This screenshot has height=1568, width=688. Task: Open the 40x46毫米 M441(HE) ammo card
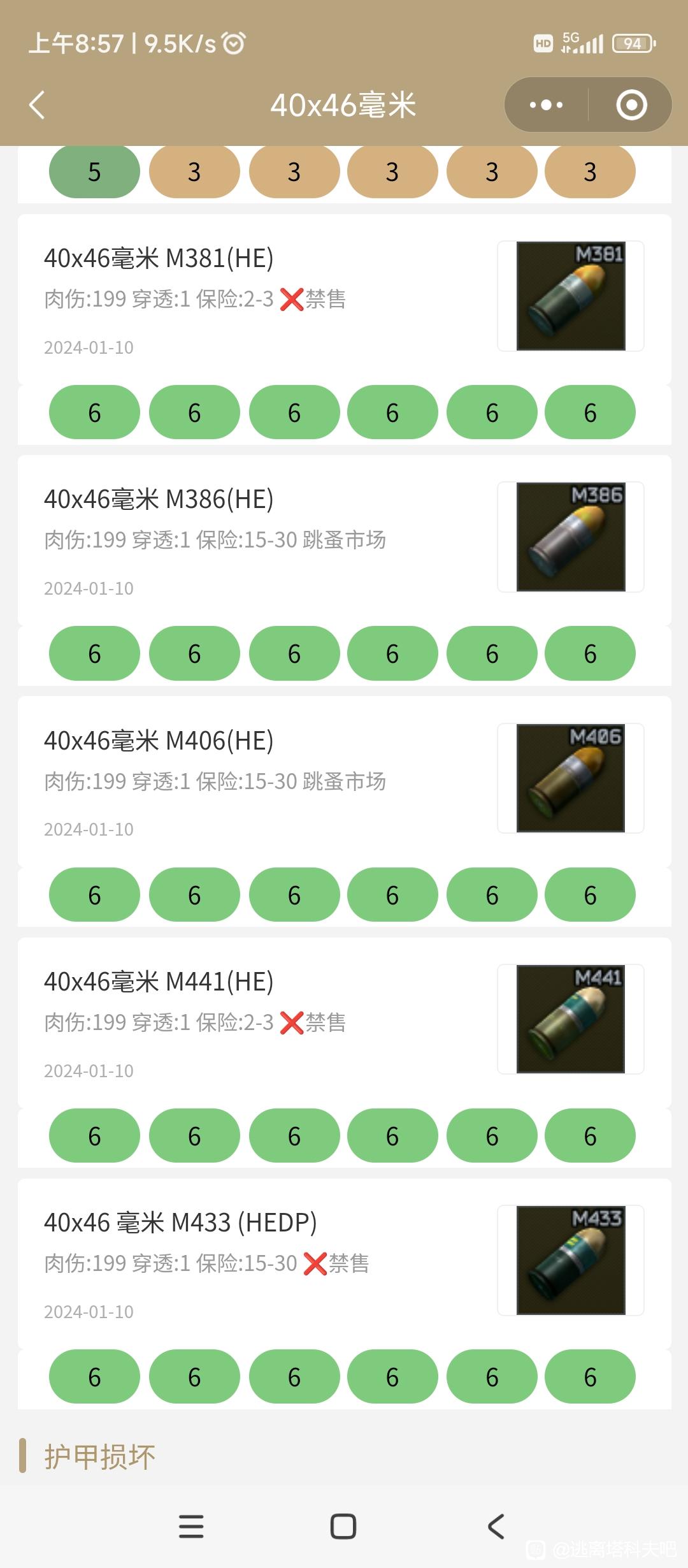344,1022
